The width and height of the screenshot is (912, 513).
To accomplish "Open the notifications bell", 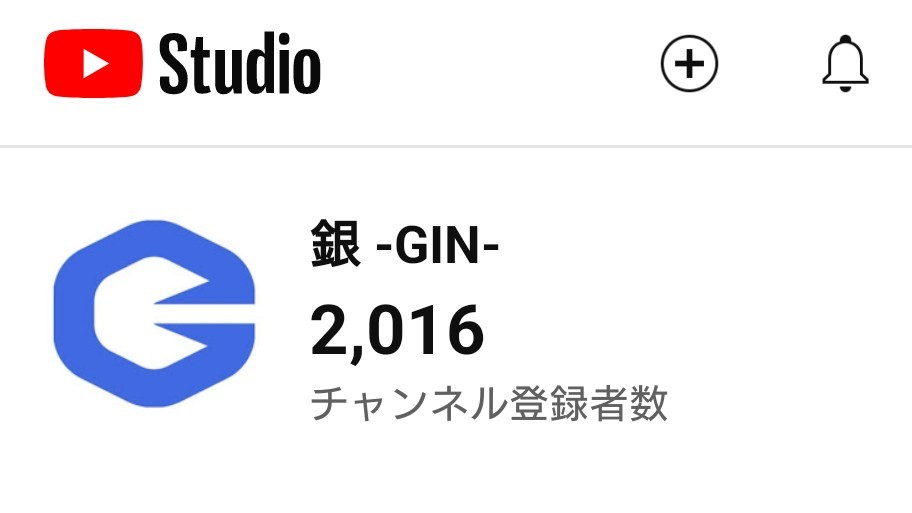I will (x=845, y=64).
